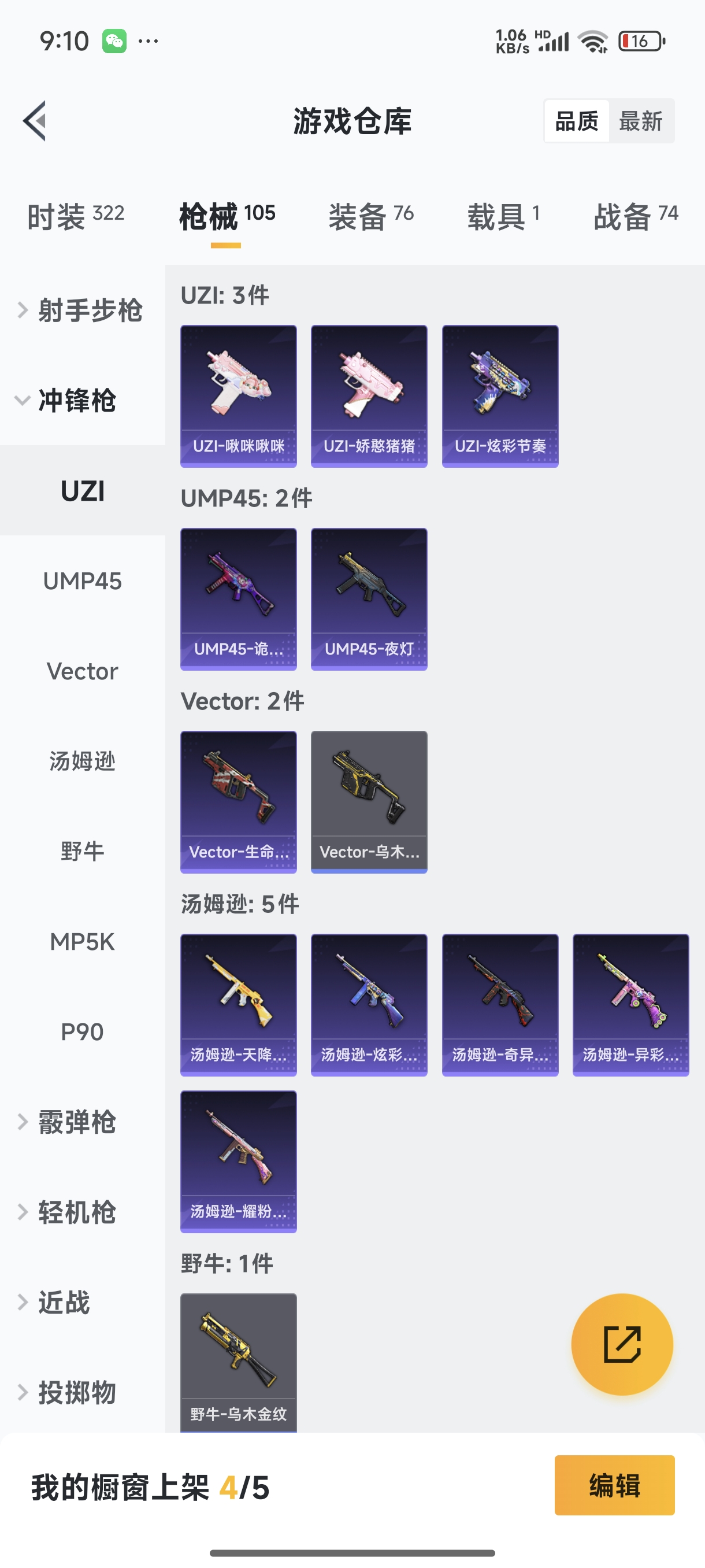Image resolution: width=705 pixels, height=1568 pixels.
Task: Select MP5K in the sidebar
Action: click(x=82, y=942)
